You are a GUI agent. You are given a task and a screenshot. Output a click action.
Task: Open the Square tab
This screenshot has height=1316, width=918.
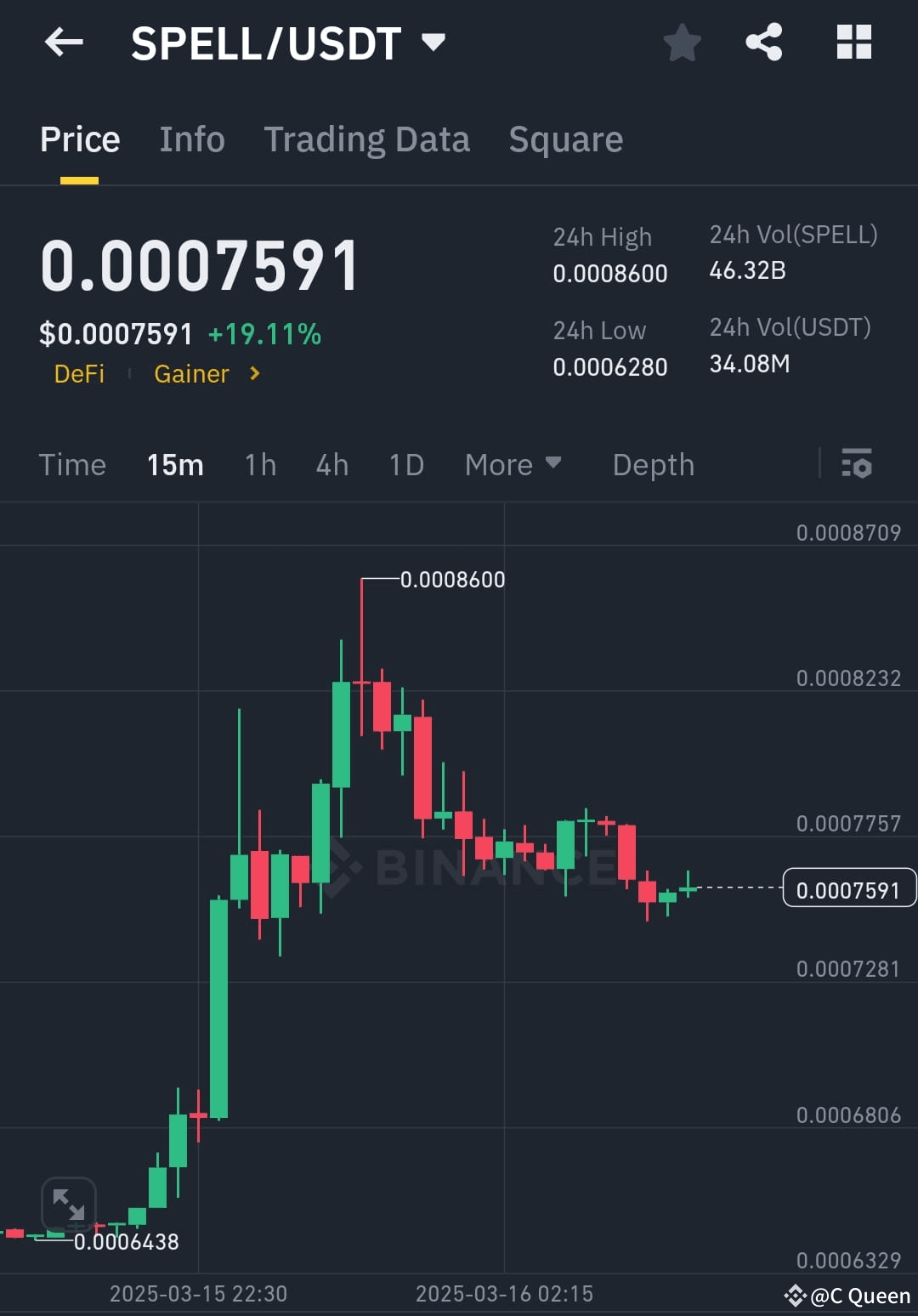(x=565, y=139)
